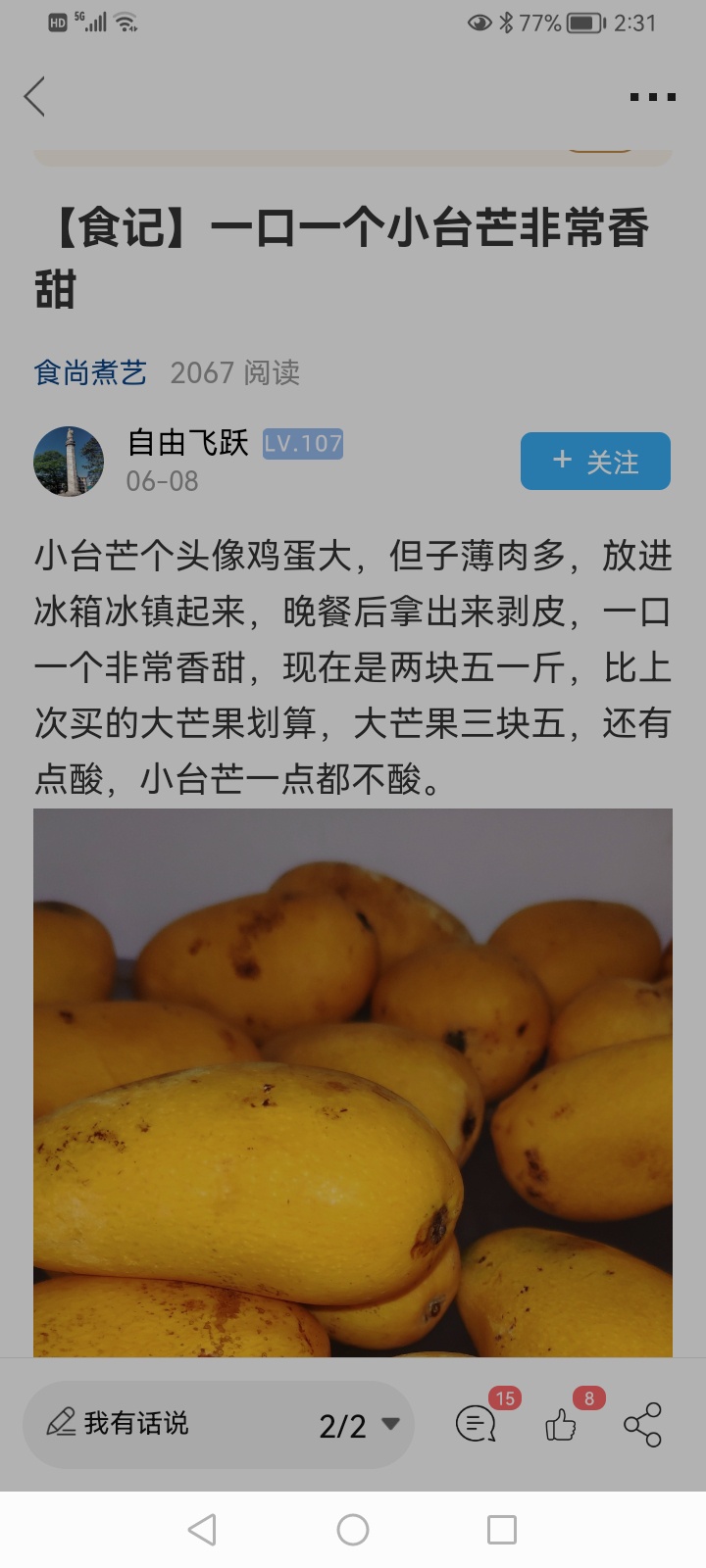Open user name 自由飞跃's profile
The width and height of the screenshot is (706, 1568).
point(188,443)
